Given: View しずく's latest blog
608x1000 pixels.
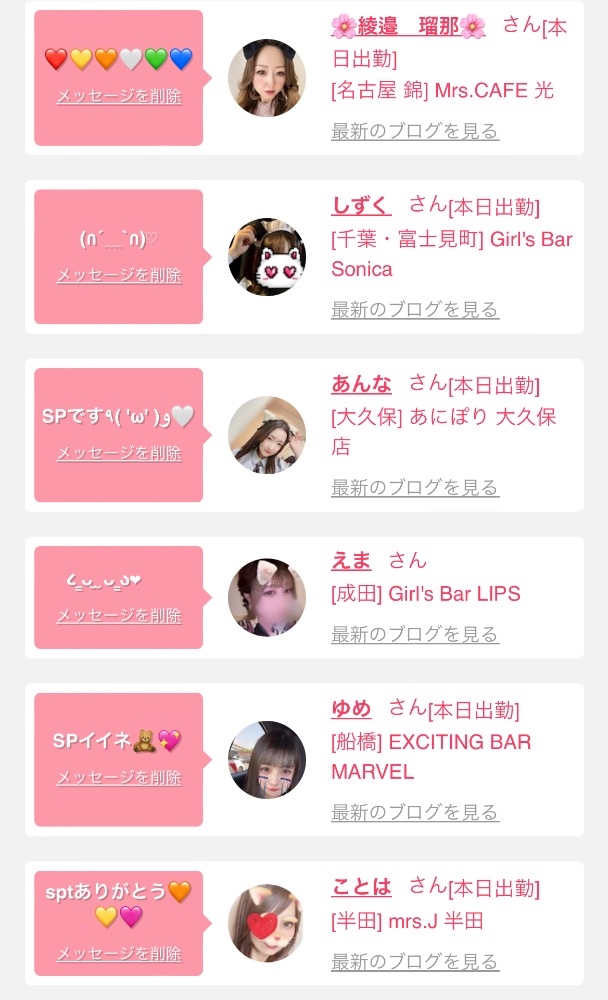Looking at the screenshot, I should click(x=415, y=309).
